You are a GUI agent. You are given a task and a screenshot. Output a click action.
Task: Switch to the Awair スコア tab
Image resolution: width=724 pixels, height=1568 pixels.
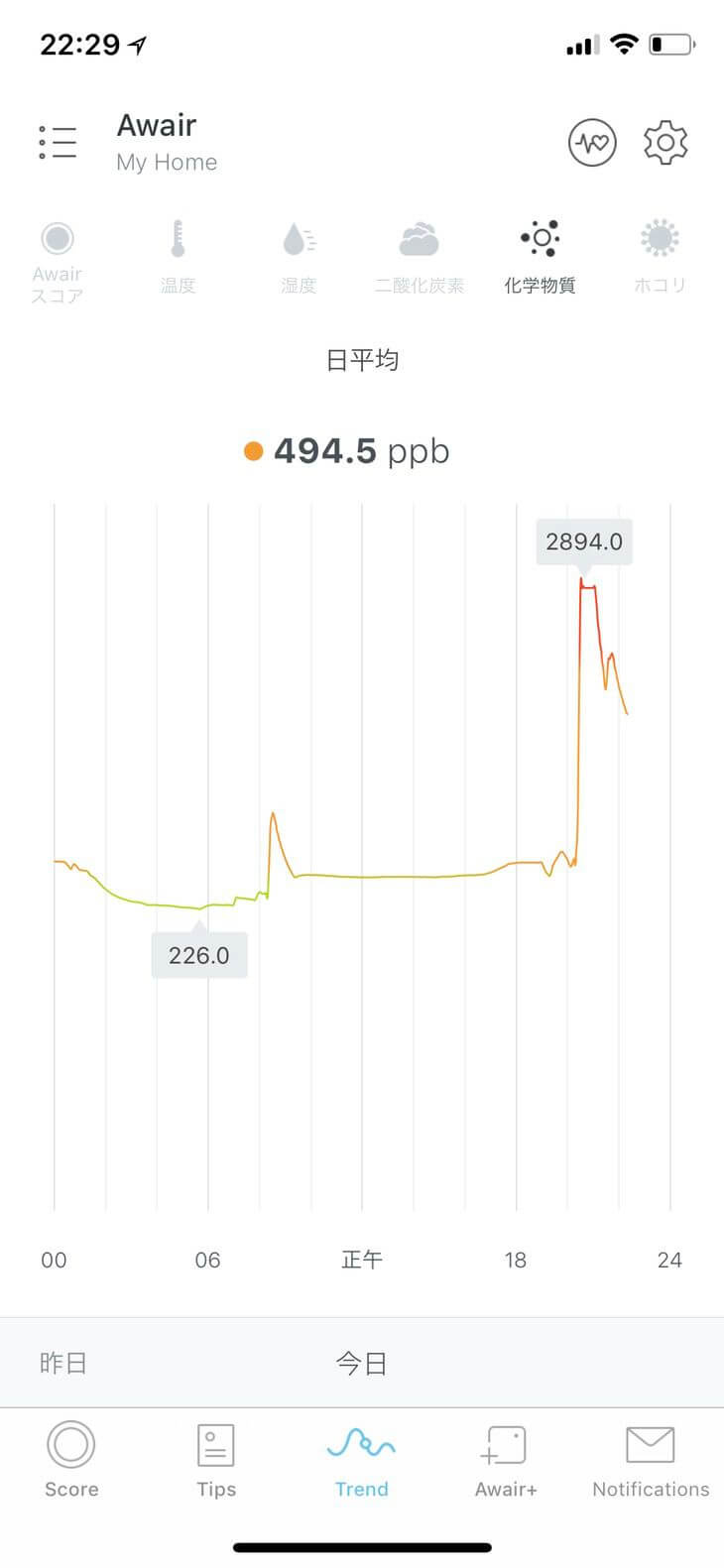pyautogui.click(x=58, y=261)
